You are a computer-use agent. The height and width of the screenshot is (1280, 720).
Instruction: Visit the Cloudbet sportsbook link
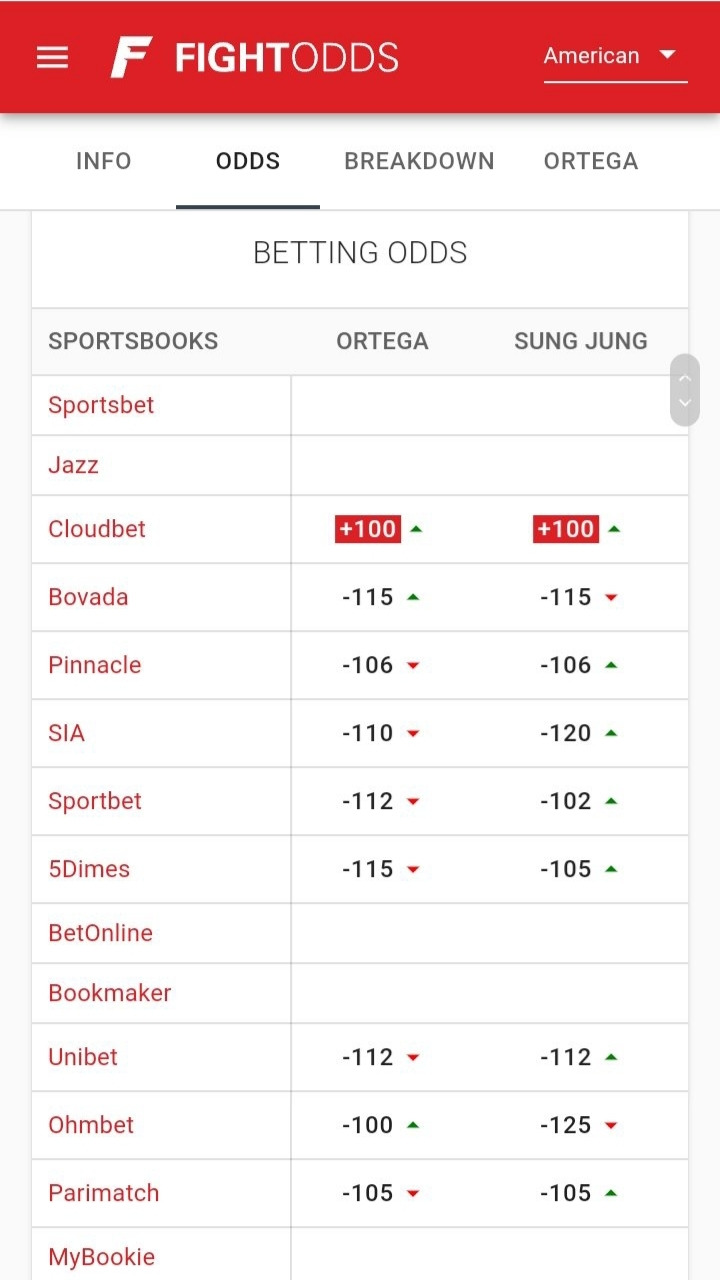97,529
